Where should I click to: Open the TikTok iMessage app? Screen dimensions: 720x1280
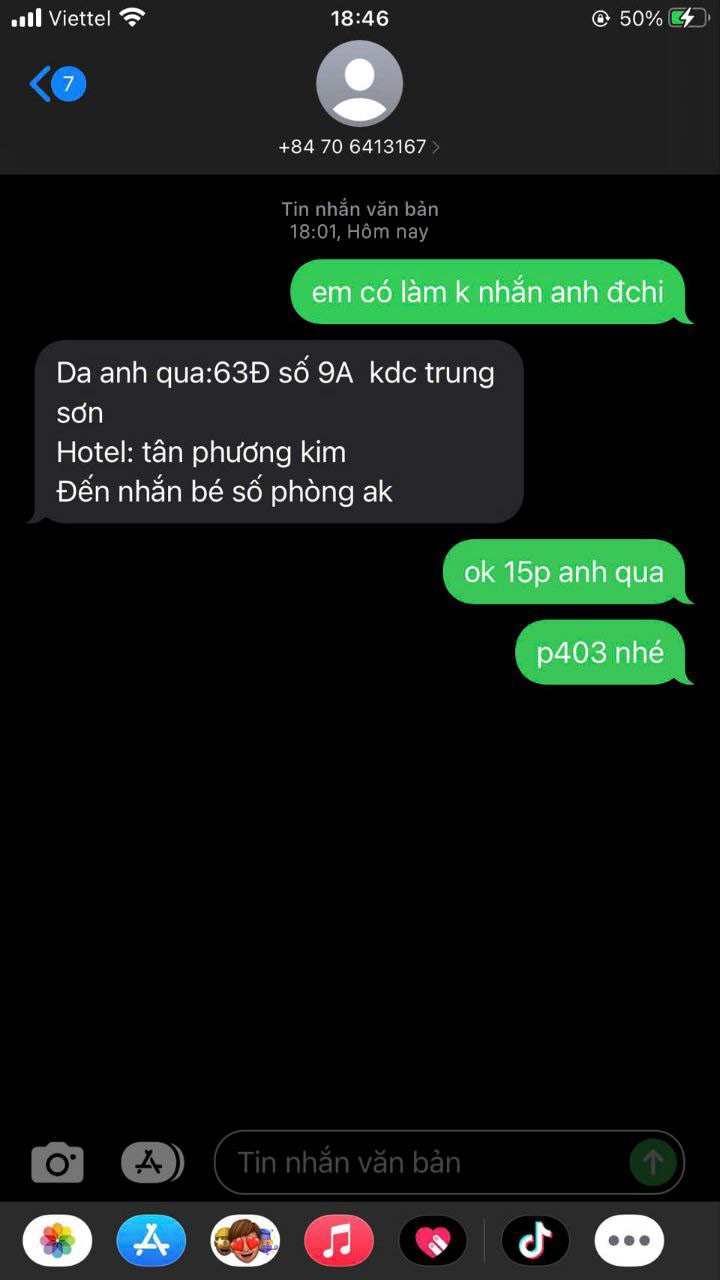pos(535,1241)
